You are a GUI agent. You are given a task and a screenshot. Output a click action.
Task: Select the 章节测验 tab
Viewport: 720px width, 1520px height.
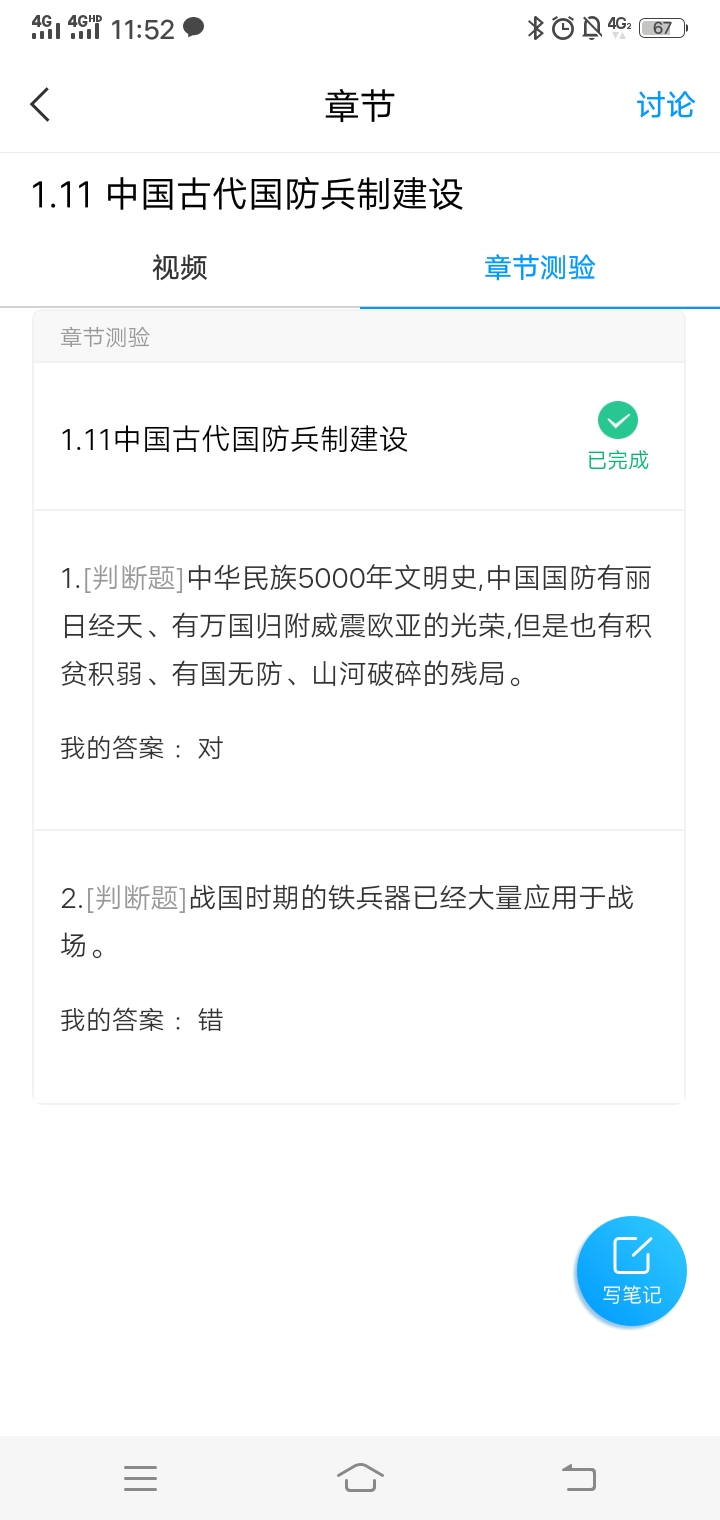coord(538,268)
